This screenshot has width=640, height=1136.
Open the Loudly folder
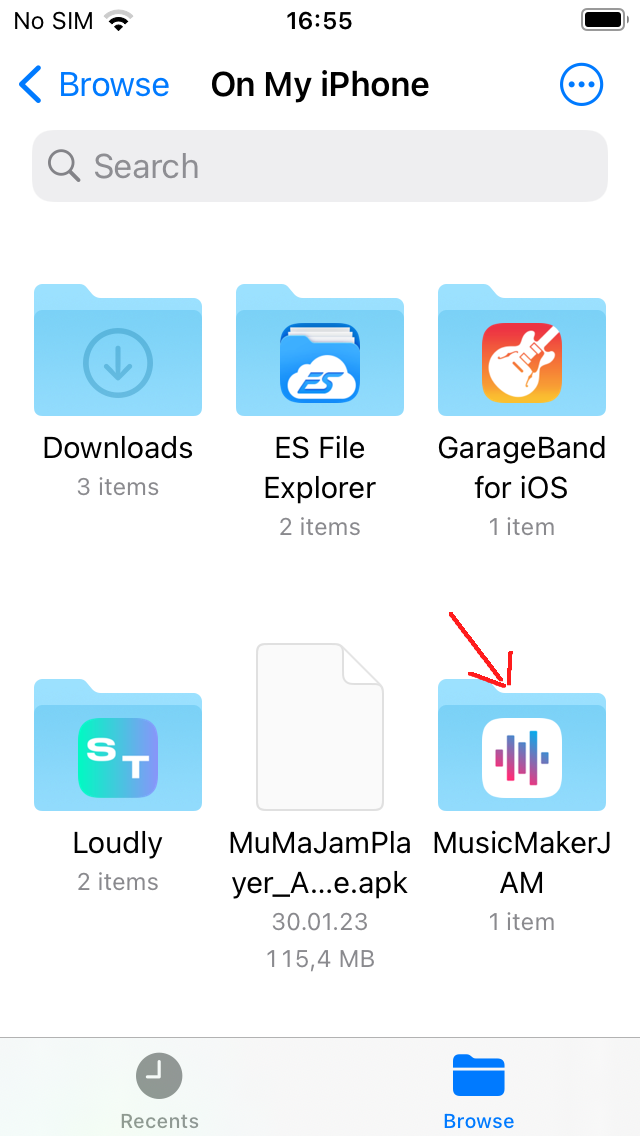[118, 747]
